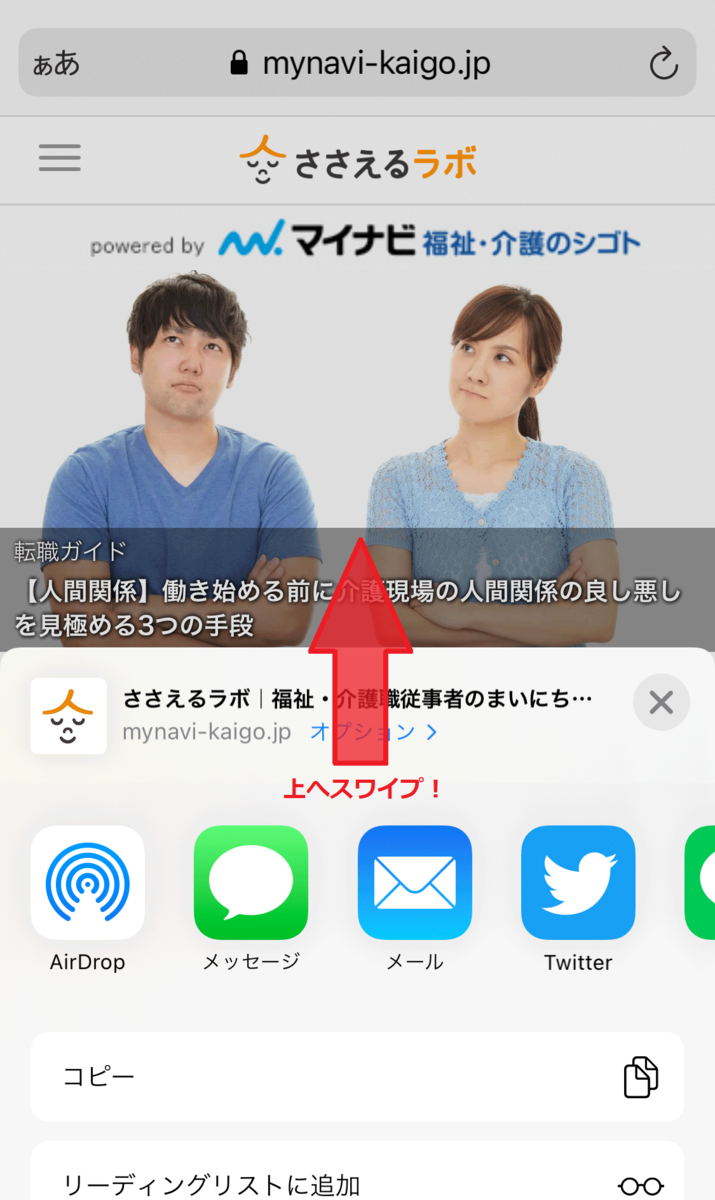Viewport: 715px width, 1200px height.
Task: Open the hamburger menu
Action: coord(60,158)
